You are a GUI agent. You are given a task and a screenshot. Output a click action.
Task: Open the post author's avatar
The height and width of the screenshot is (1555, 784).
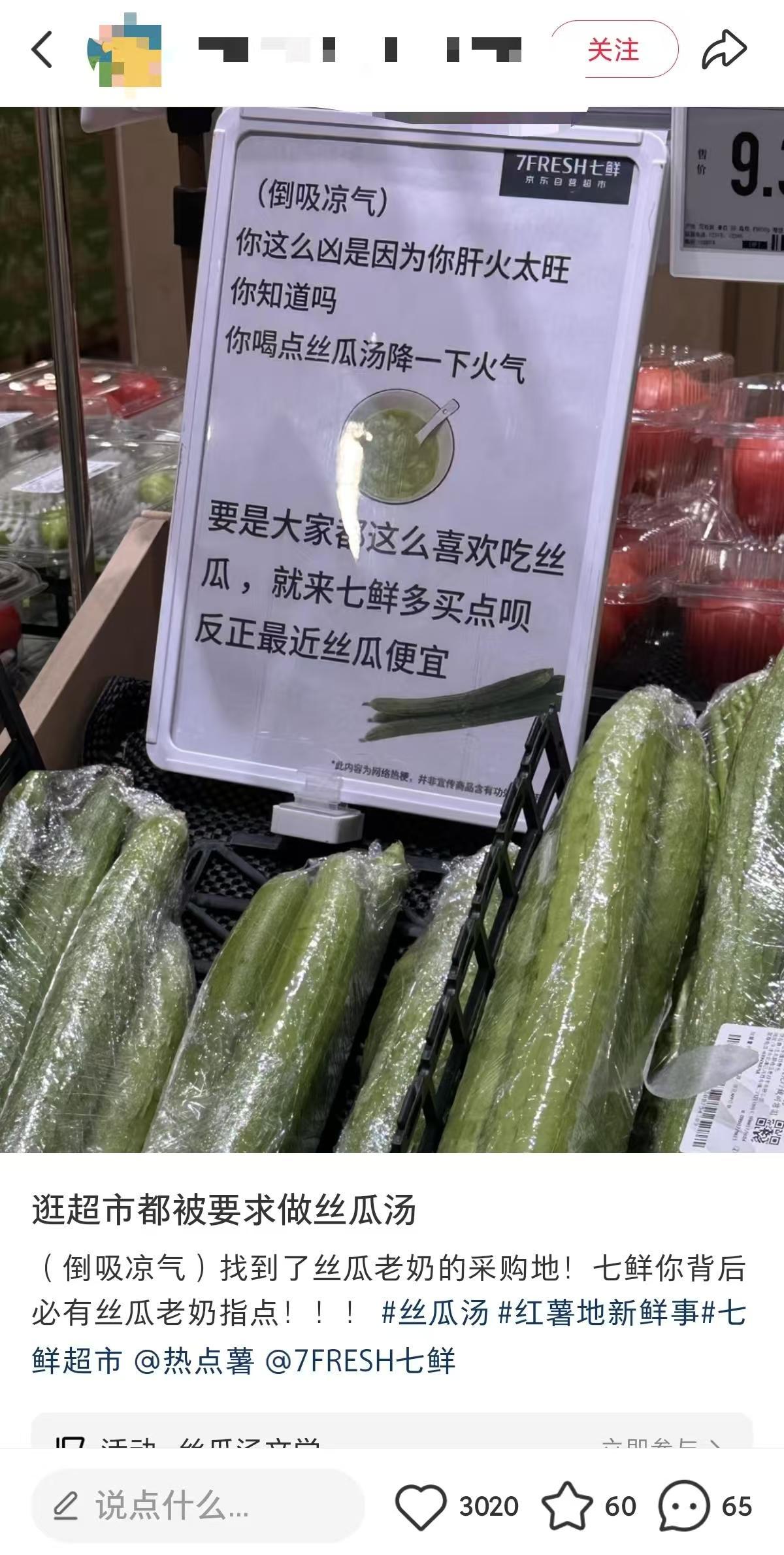click(124, 50)
